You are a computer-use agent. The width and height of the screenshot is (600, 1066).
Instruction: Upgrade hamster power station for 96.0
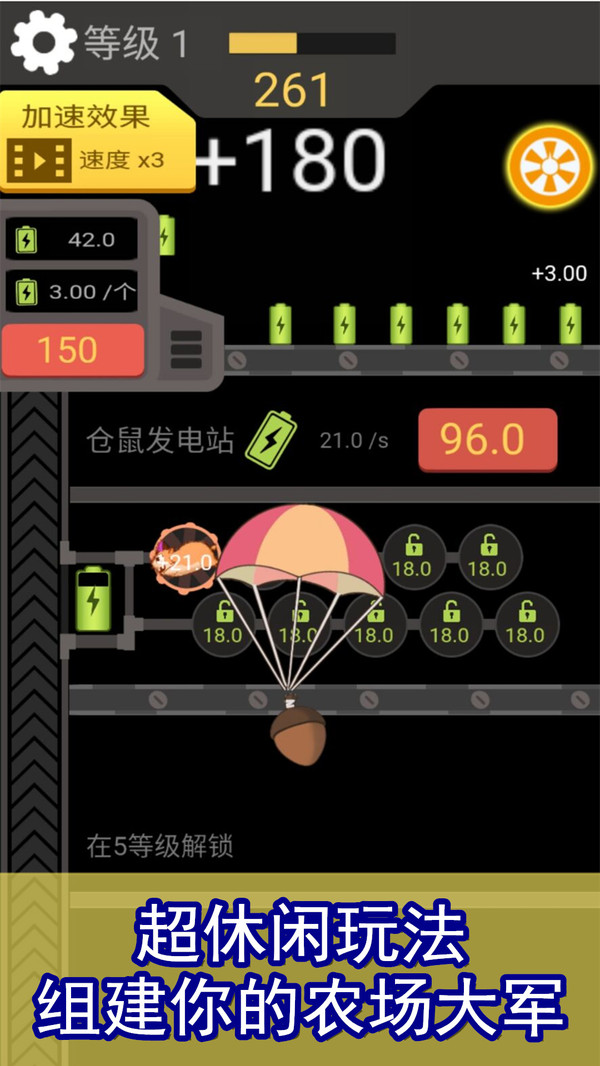[x=487, y=439]
